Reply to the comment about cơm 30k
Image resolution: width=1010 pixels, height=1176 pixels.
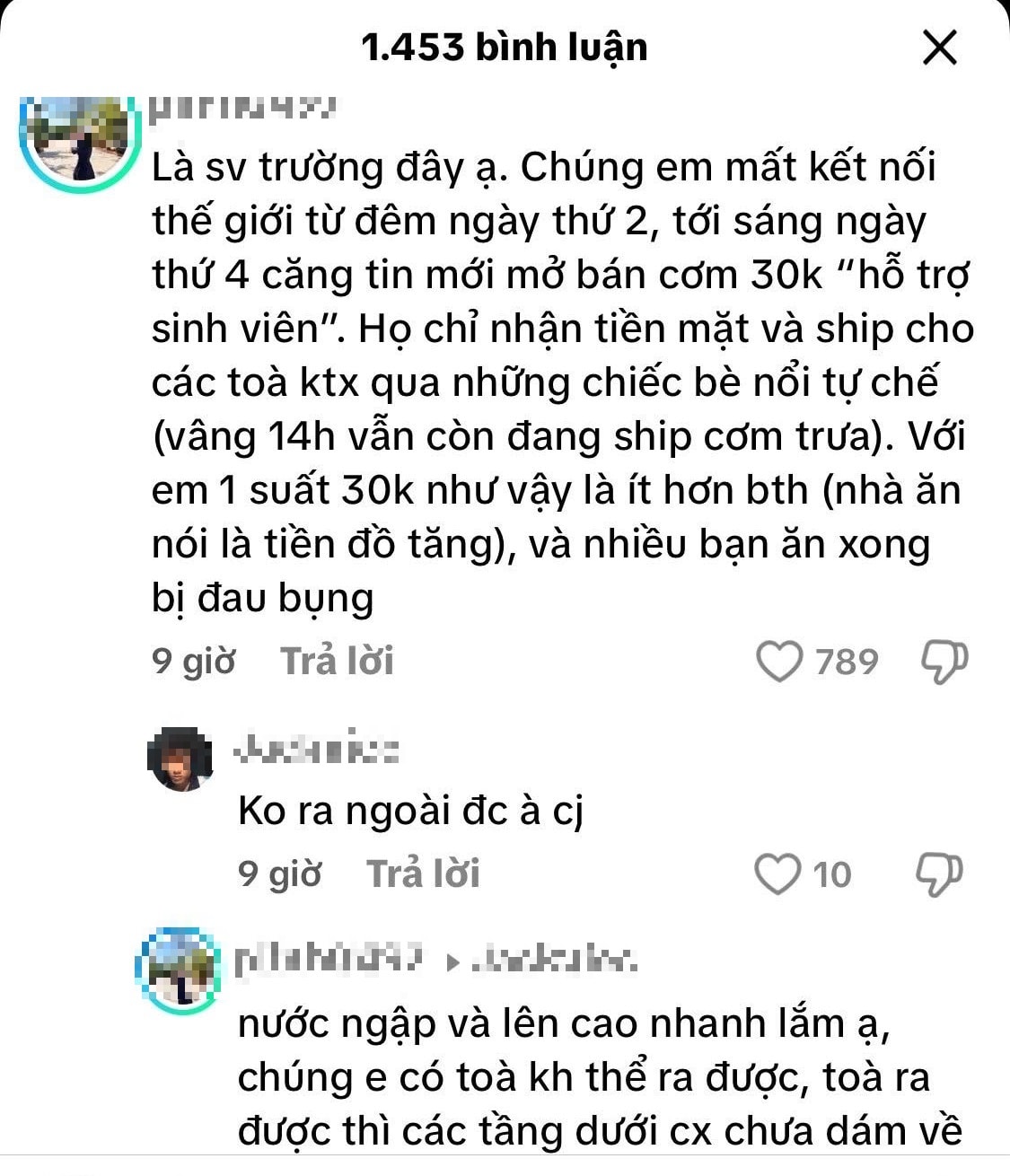tap(337, 662)
